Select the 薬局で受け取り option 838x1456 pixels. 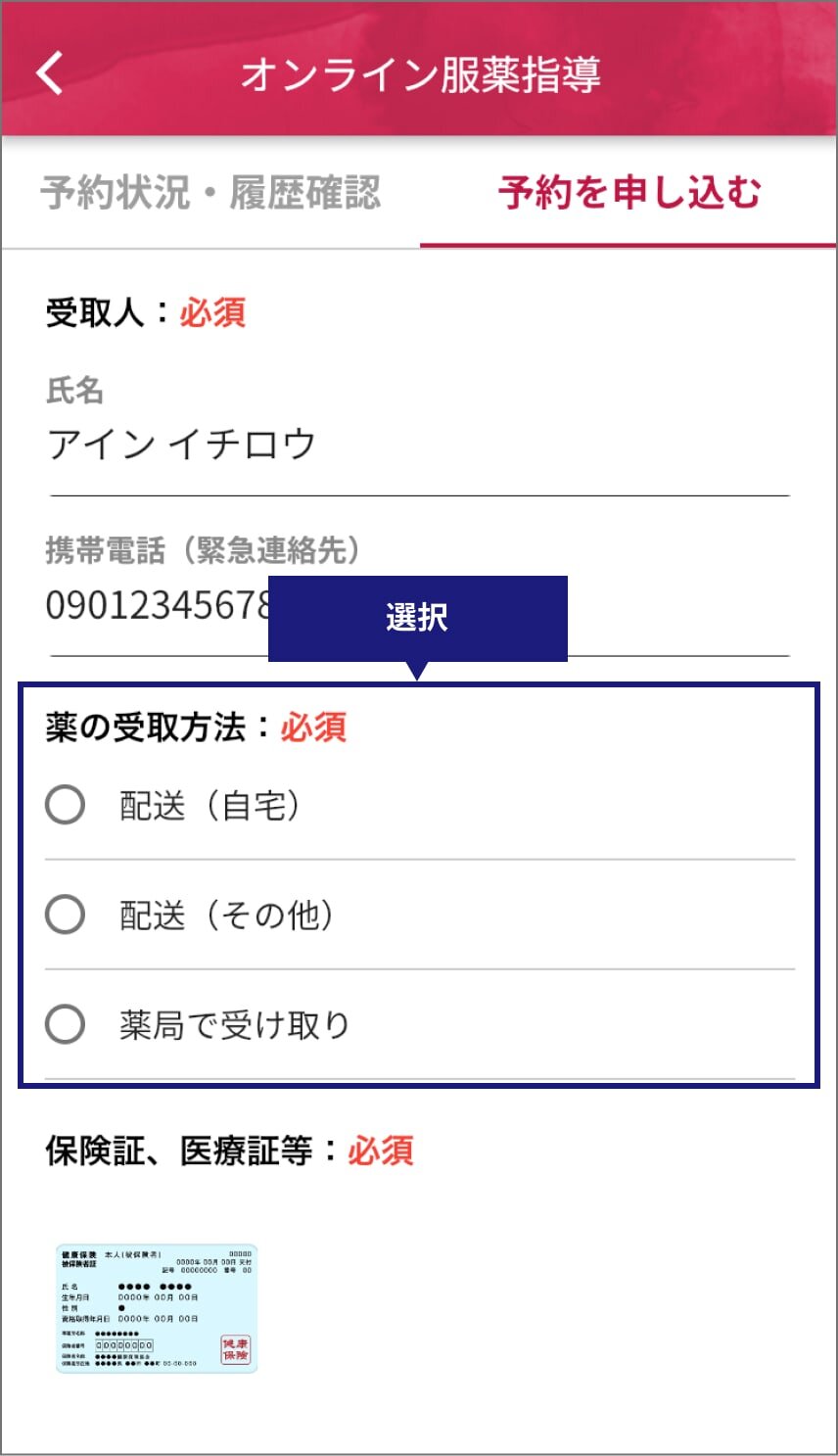pyautogui.click(x=419, y=1025)
